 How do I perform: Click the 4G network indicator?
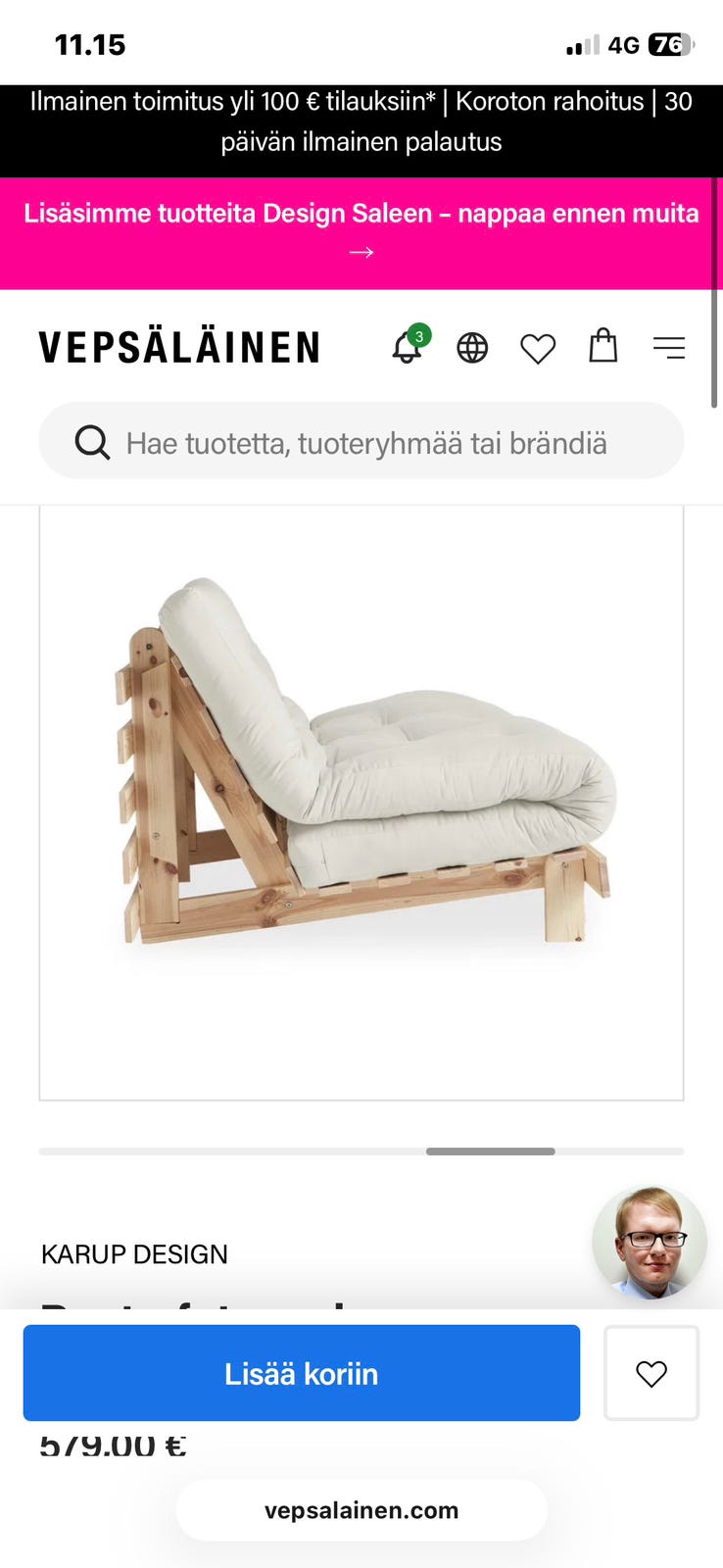coord(625,44)
